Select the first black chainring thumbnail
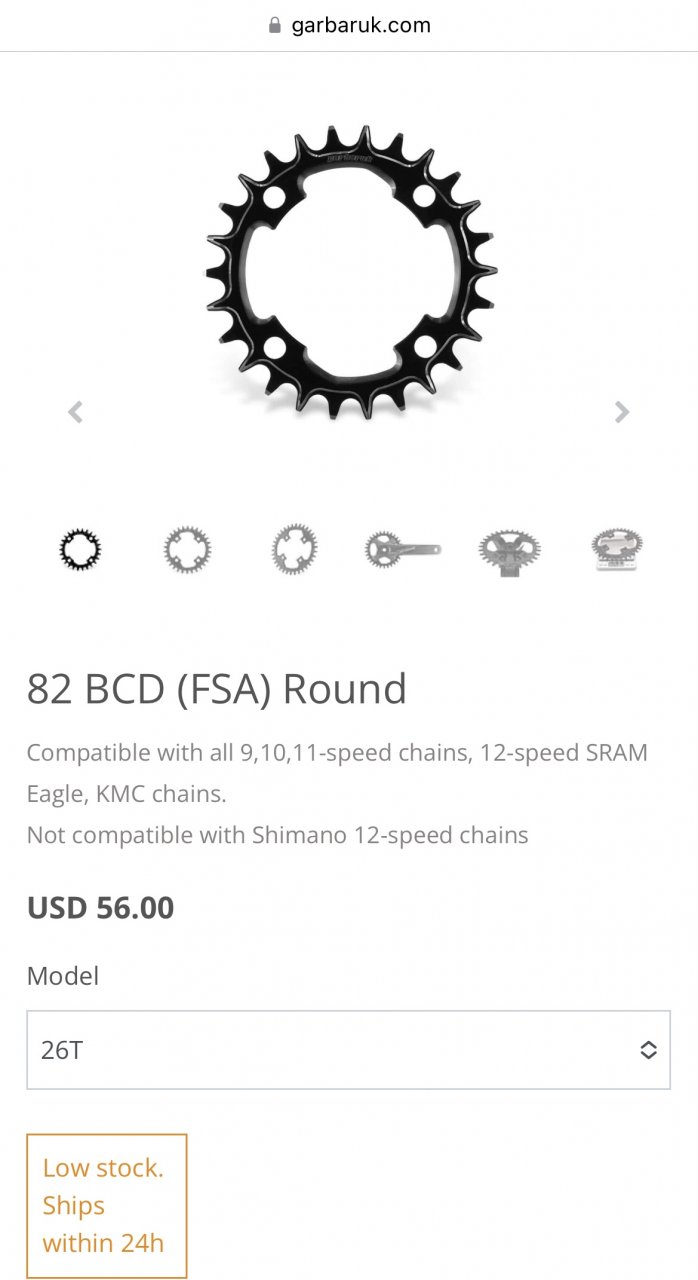The height and width of the screenshot is (1280, 698). coord(80,549)
